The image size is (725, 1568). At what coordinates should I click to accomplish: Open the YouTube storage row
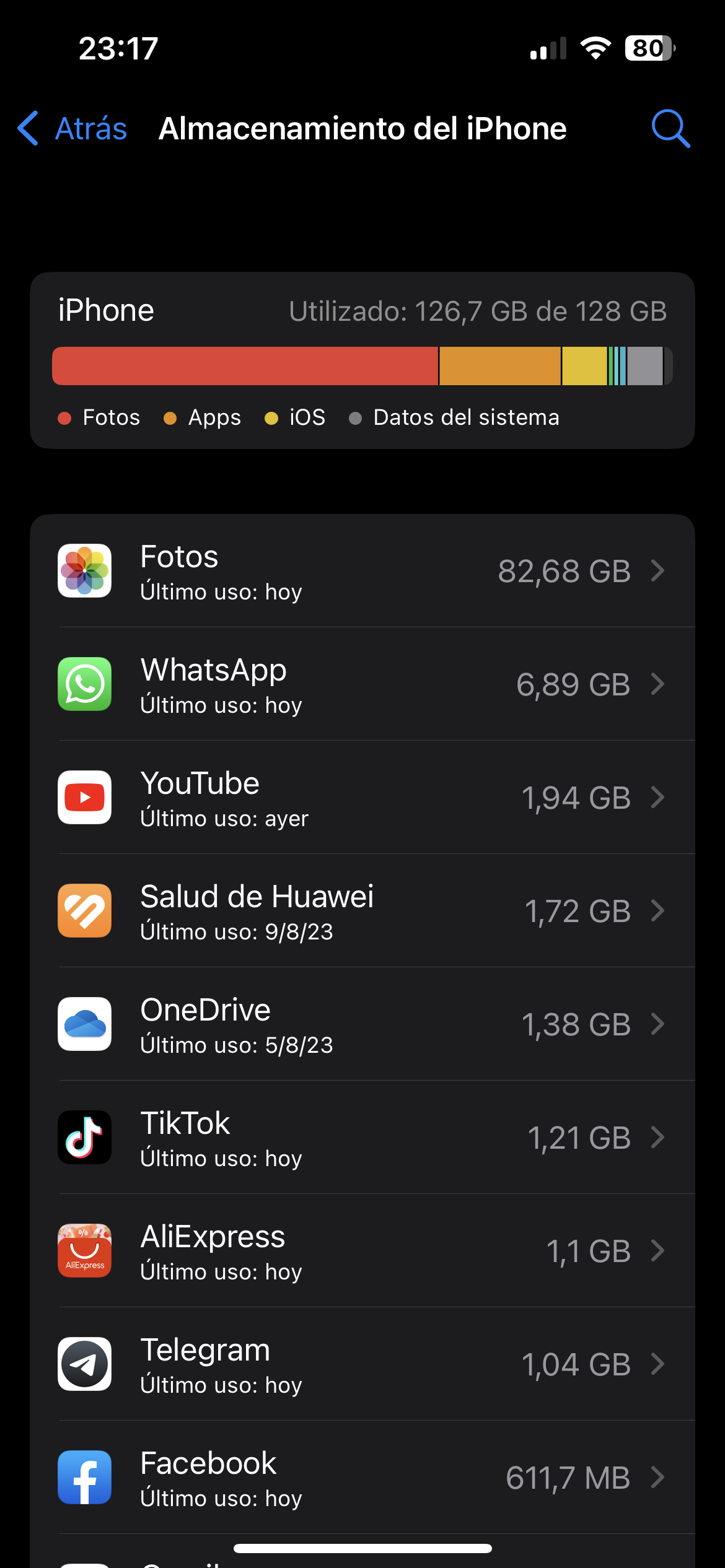[362, 798]
